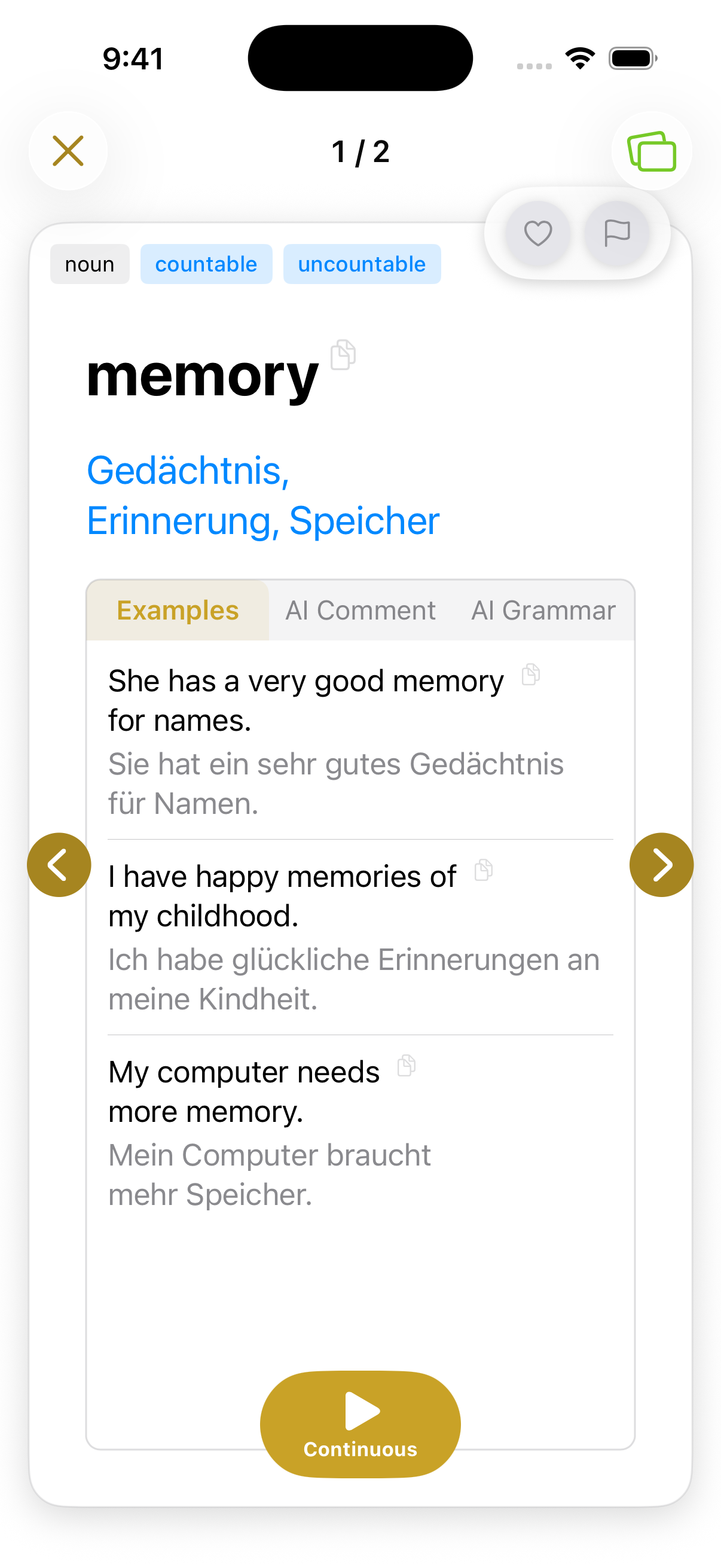
Task: Select the headword memory
Action: pyautogui.click(x=201, y=376)
